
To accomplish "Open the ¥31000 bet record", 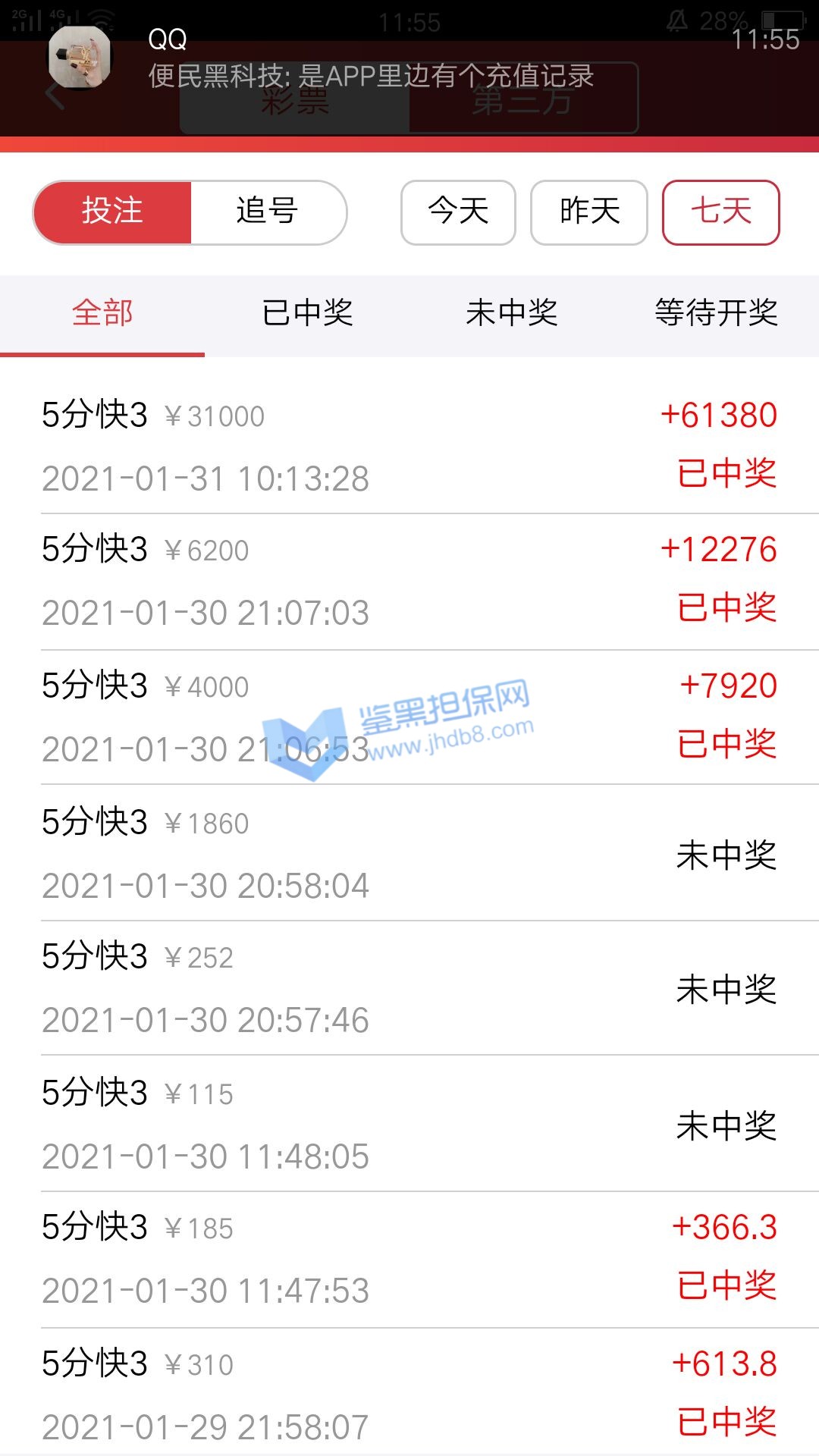I will pos(409,447).
